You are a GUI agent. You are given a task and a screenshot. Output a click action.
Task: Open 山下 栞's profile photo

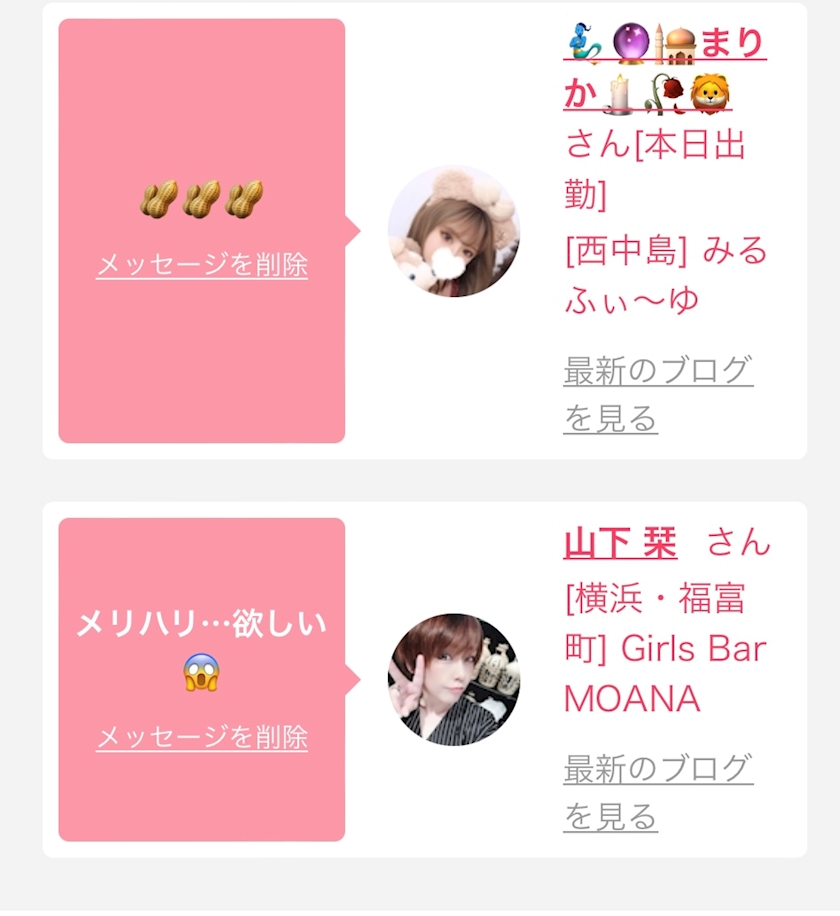click(x=453, y=679)
